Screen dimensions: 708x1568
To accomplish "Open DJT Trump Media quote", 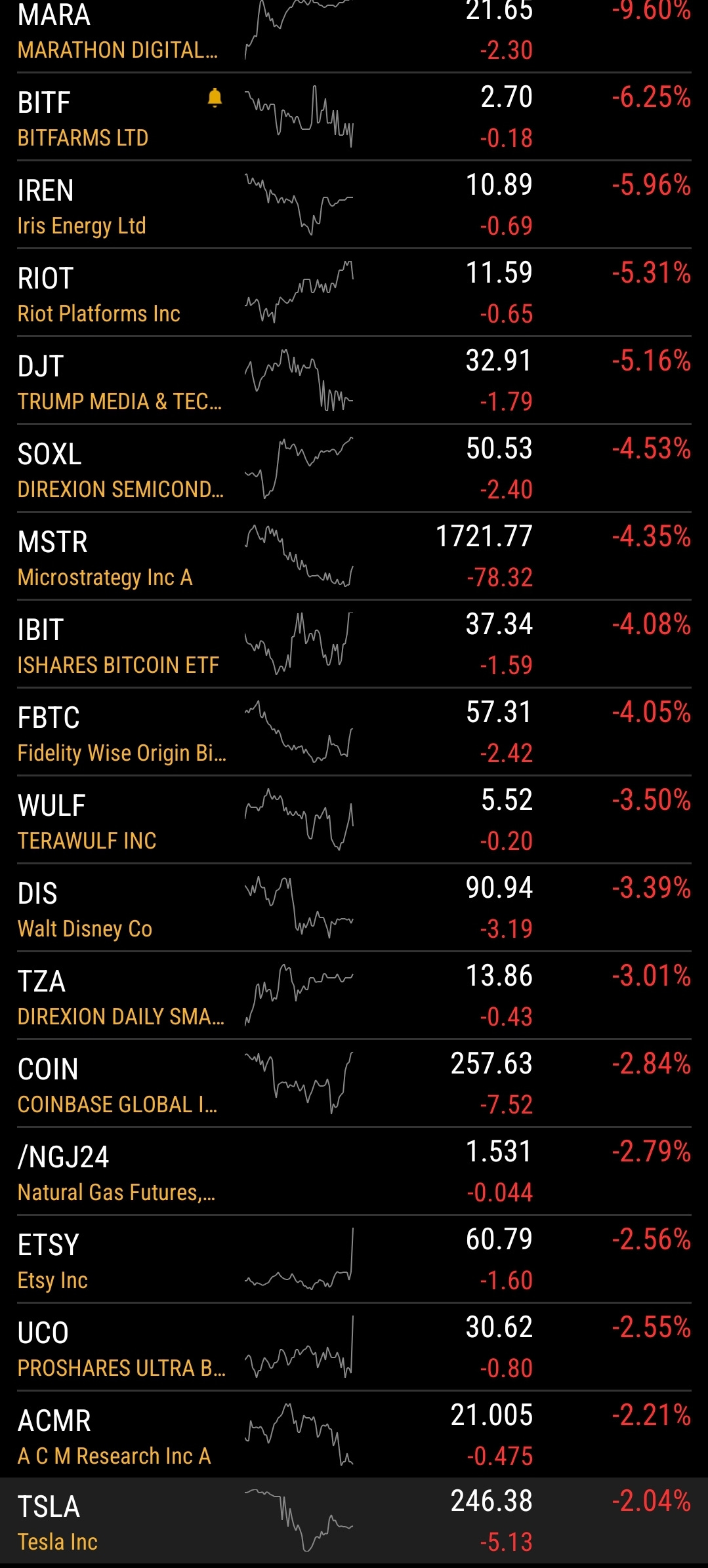I will pyautogui.click(x=354, y=380).
